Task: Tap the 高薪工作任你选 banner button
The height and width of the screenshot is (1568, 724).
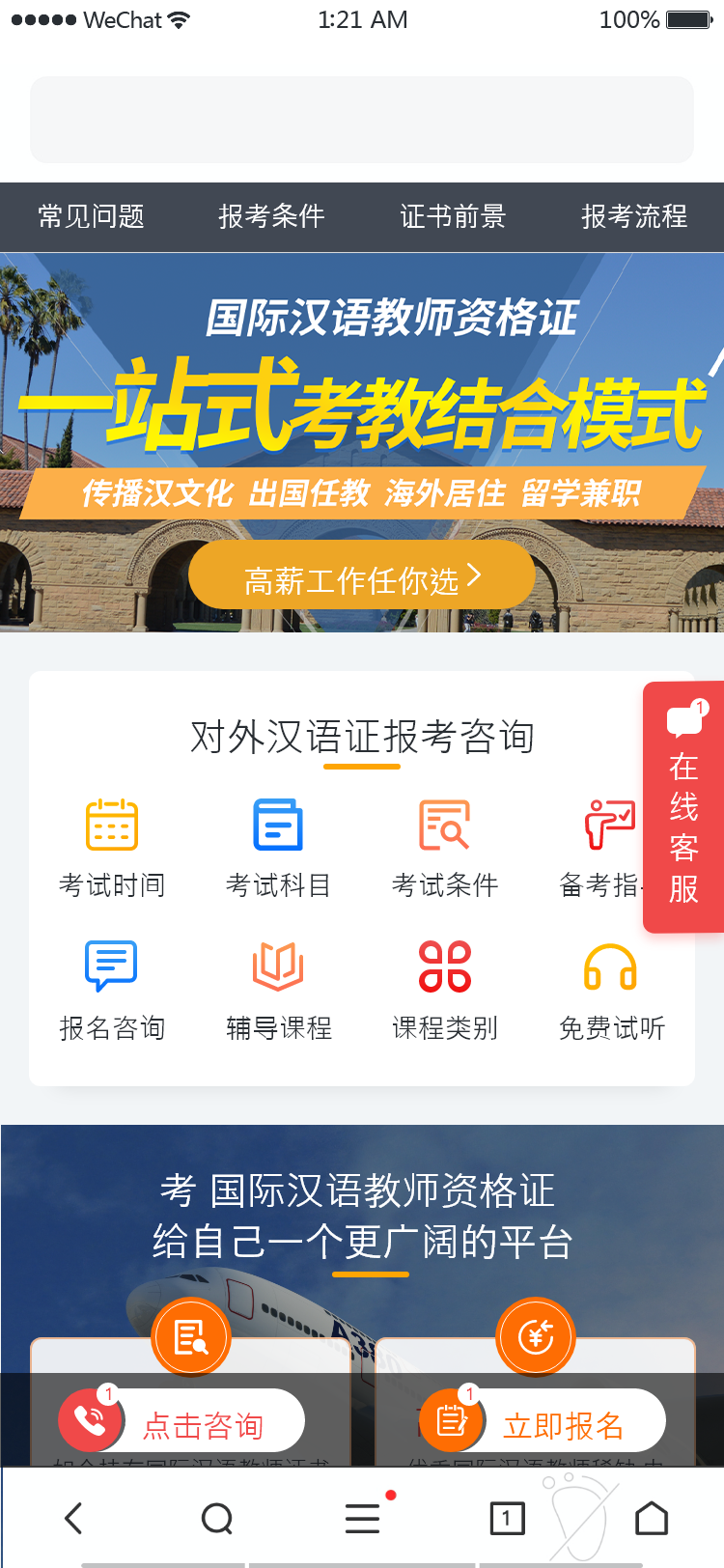Action: [362, 576]
